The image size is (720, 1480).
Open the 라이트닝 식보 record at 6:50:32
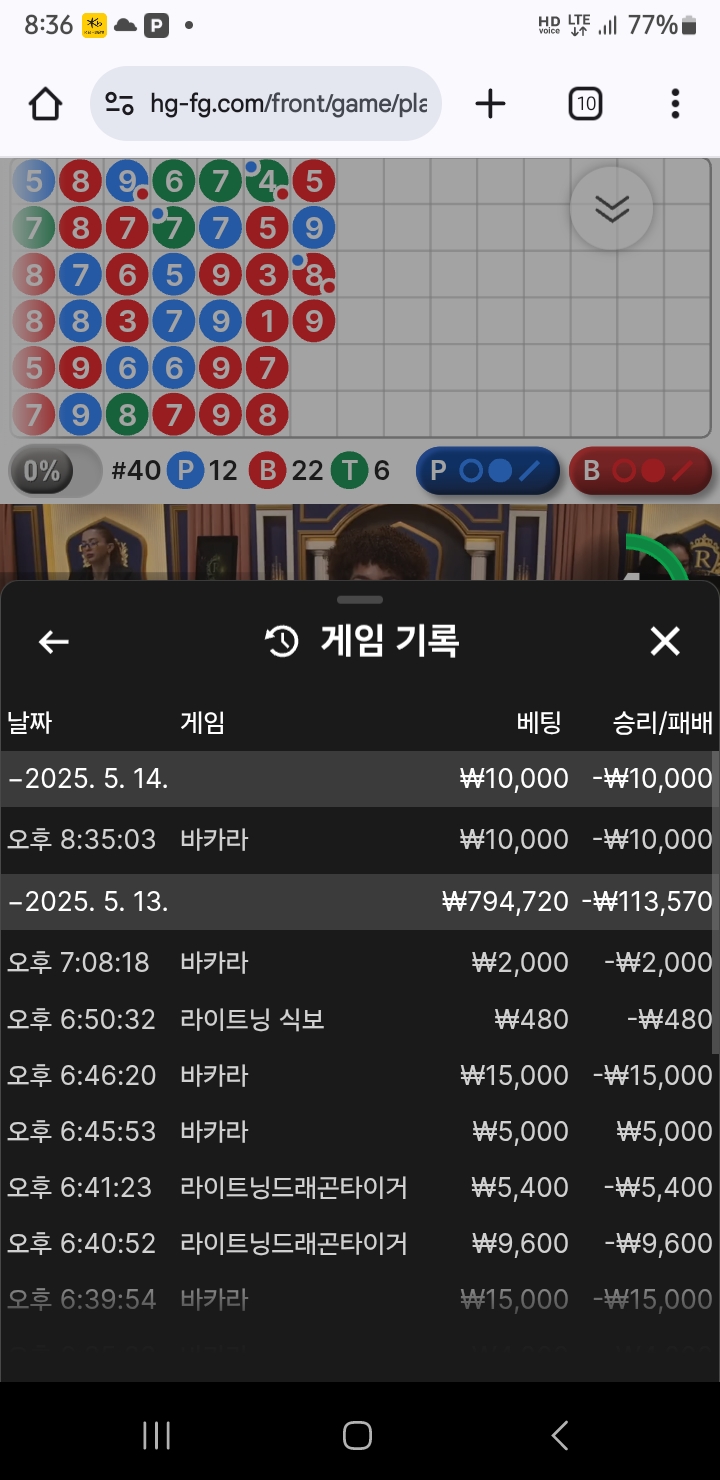[x=360, y=1020]
